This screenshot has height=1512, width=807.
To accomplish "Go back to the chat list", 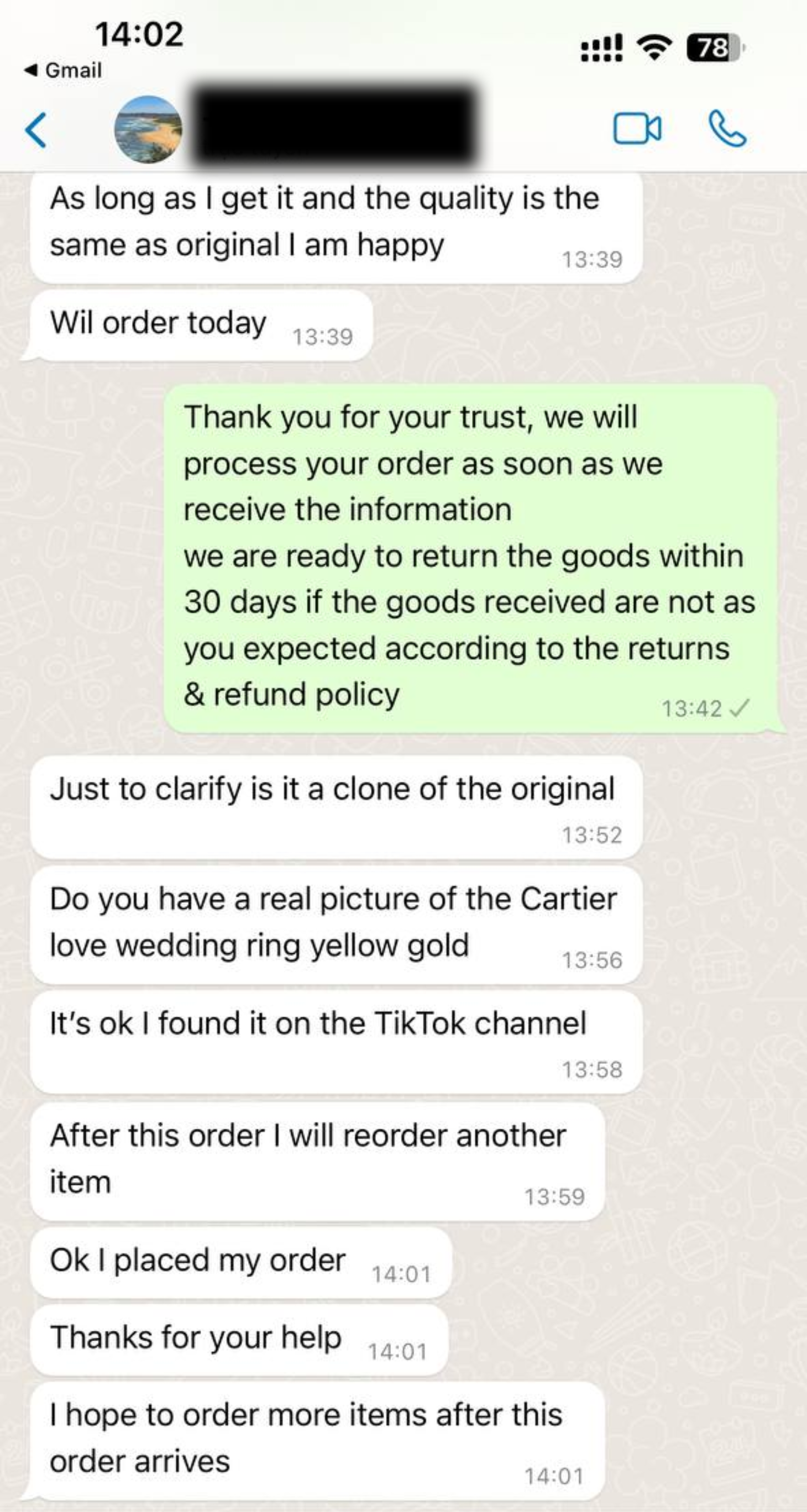I will pyautogui.click(x=36, y=130).
